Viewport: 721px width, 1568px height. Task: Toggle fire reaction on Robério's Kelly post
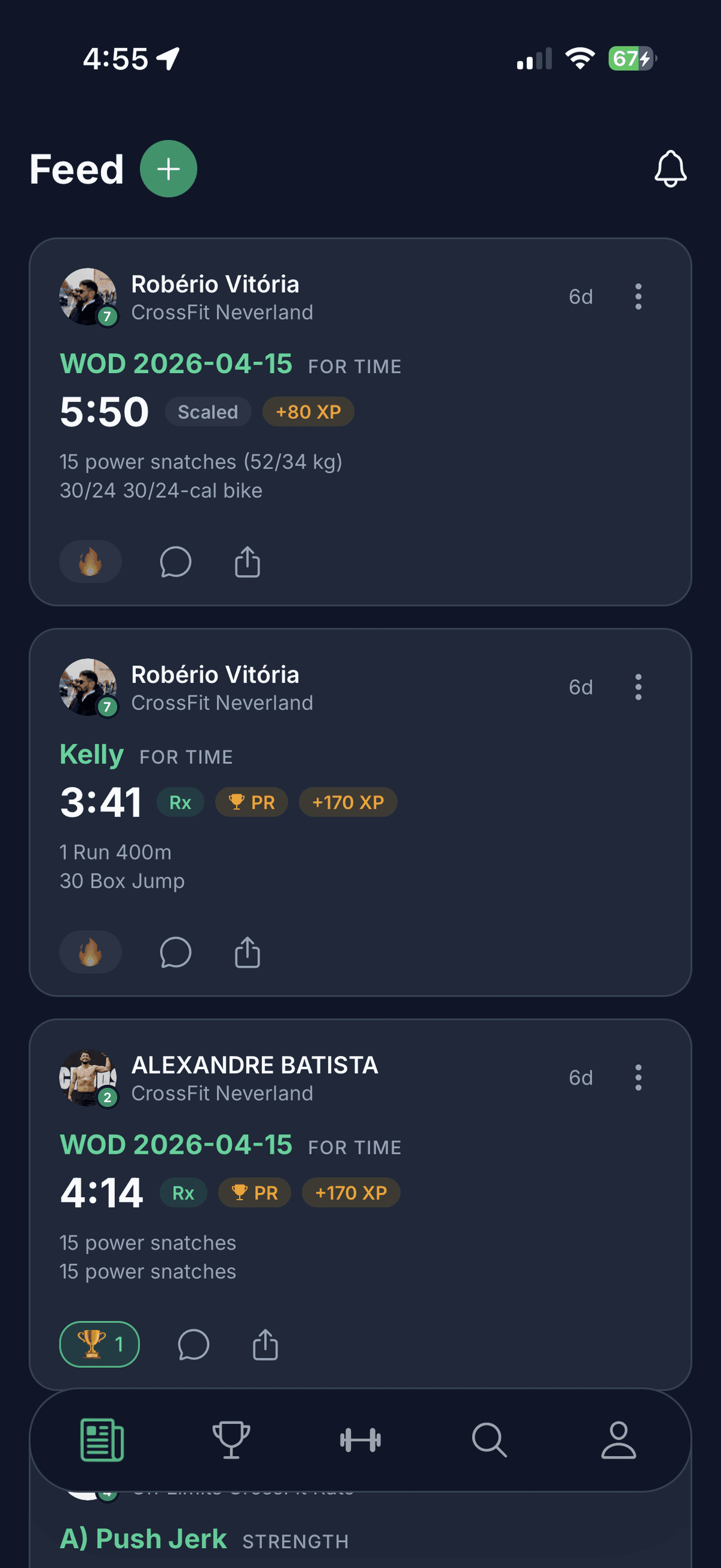(90, 953)
